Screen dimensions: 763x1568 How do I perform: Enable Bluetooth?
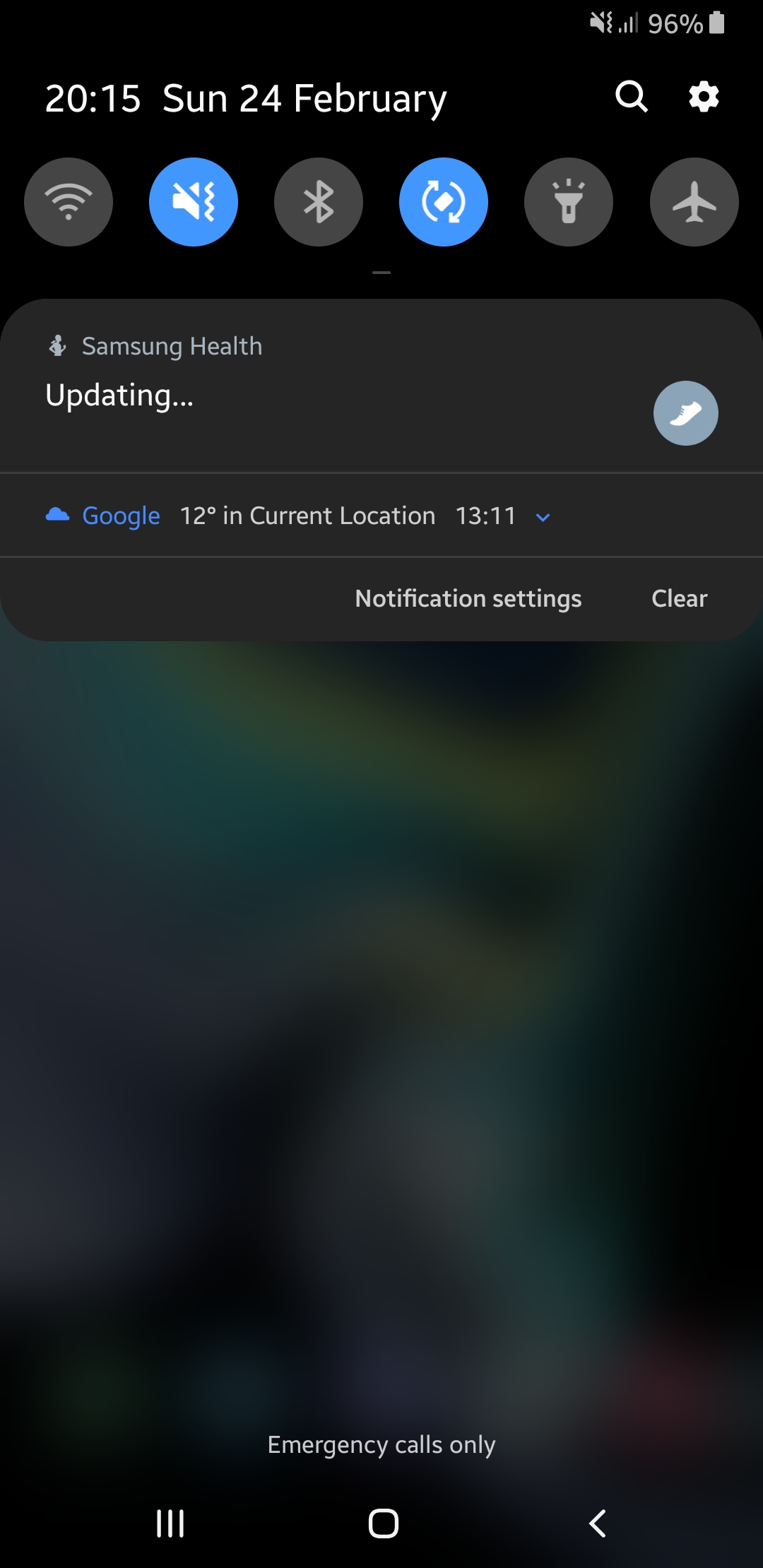coord(319,202)
